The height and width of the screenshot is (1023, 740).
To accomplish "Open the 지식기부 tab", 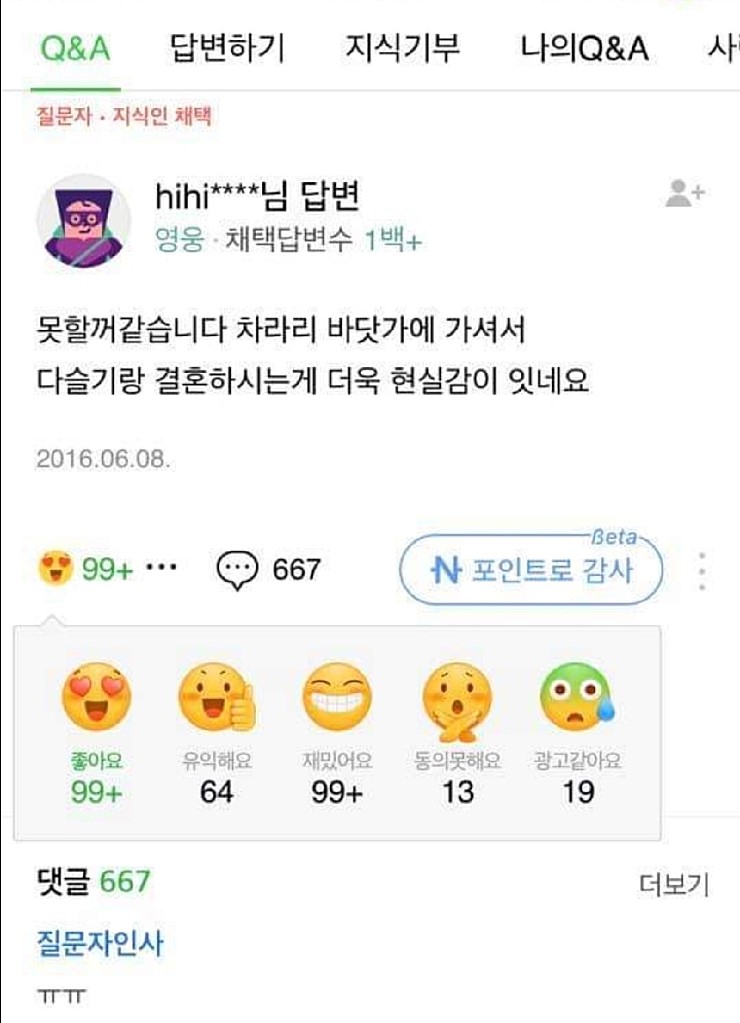I will point(403,49).
